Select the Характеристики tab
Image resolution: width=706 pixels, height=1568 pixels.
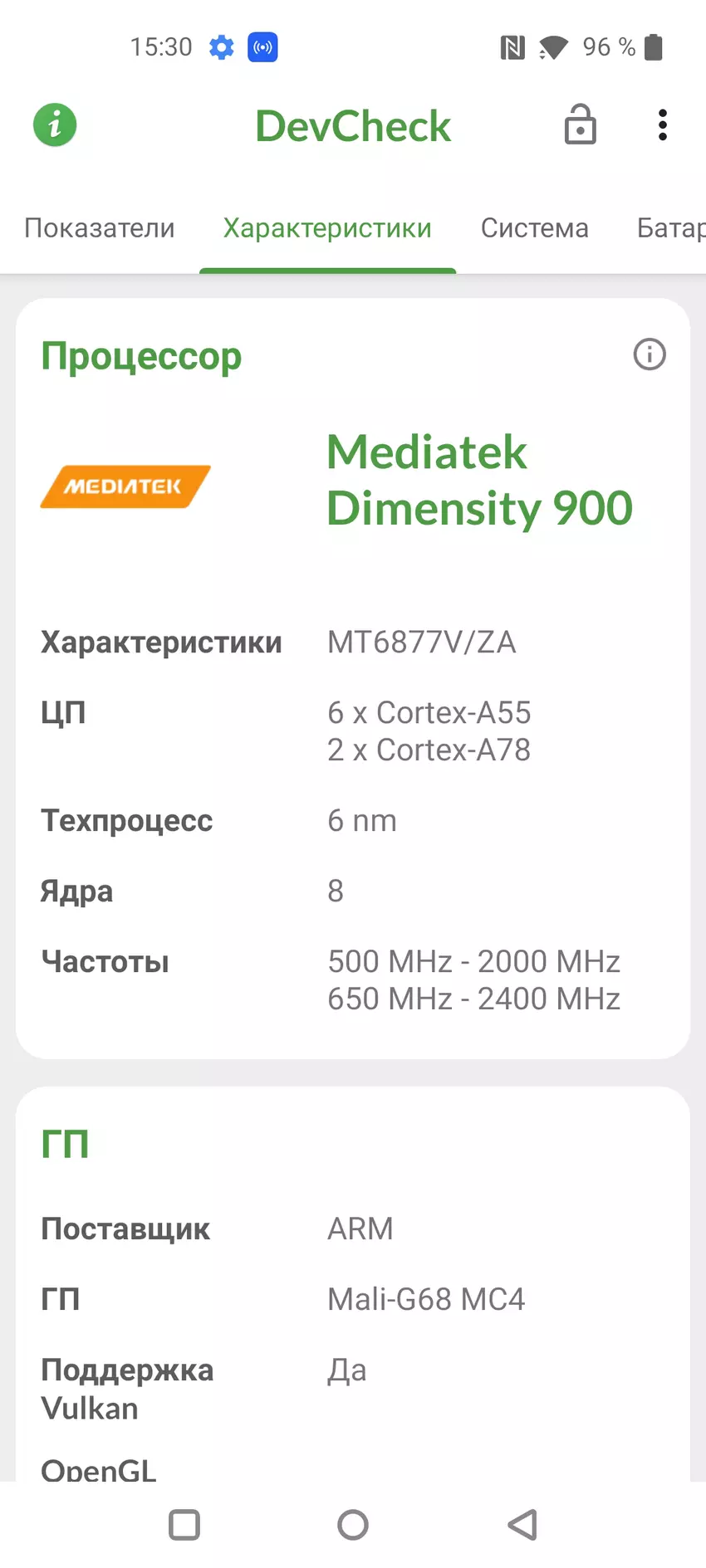(x=327, y=227)
